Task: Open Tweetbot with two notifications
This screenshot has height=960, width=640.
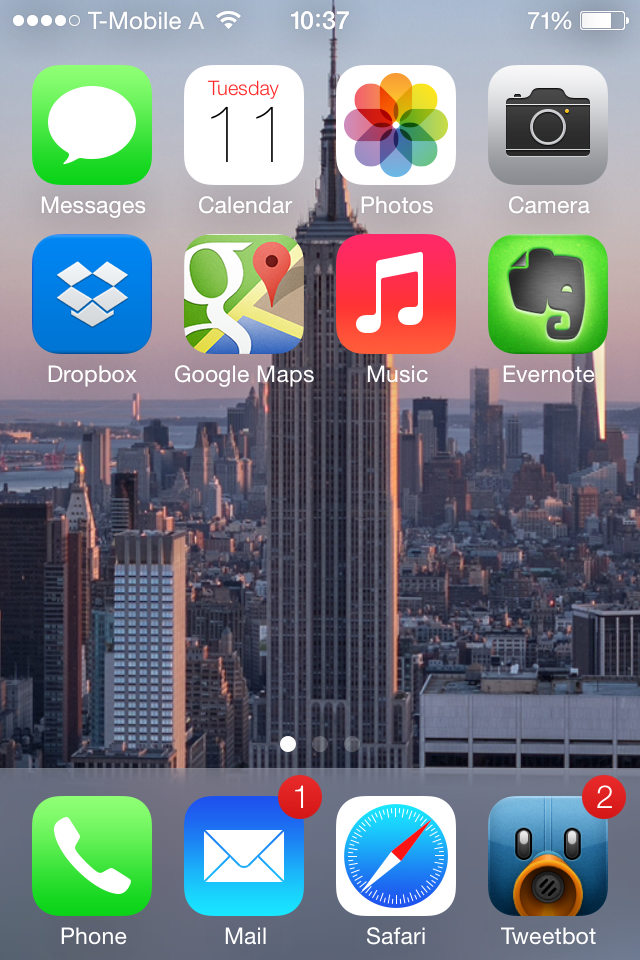Action: pyautogui.click(x=548, y=856)
